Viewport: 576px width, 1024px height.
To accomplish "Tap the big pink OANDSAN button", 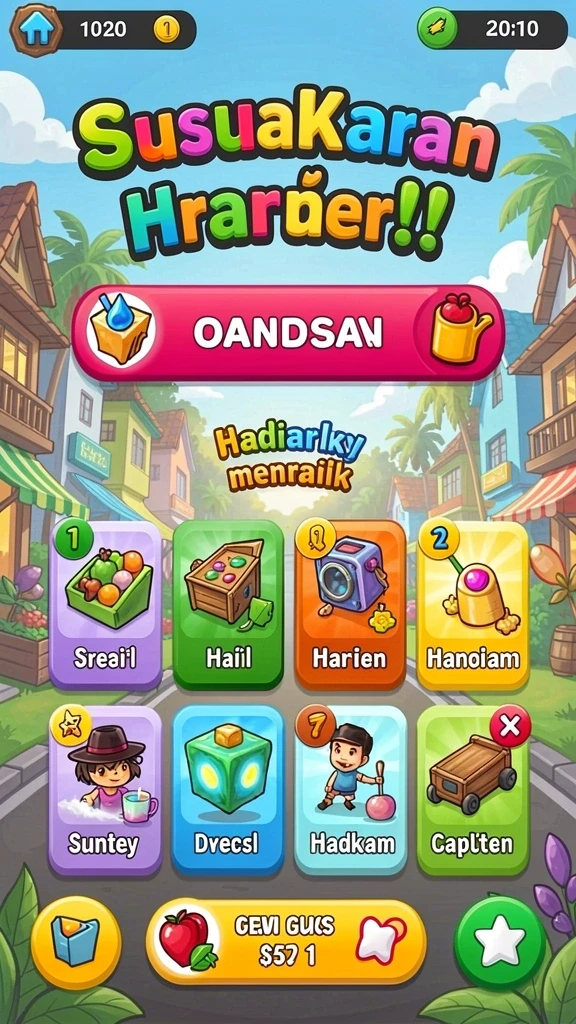I will pos(288,333).
